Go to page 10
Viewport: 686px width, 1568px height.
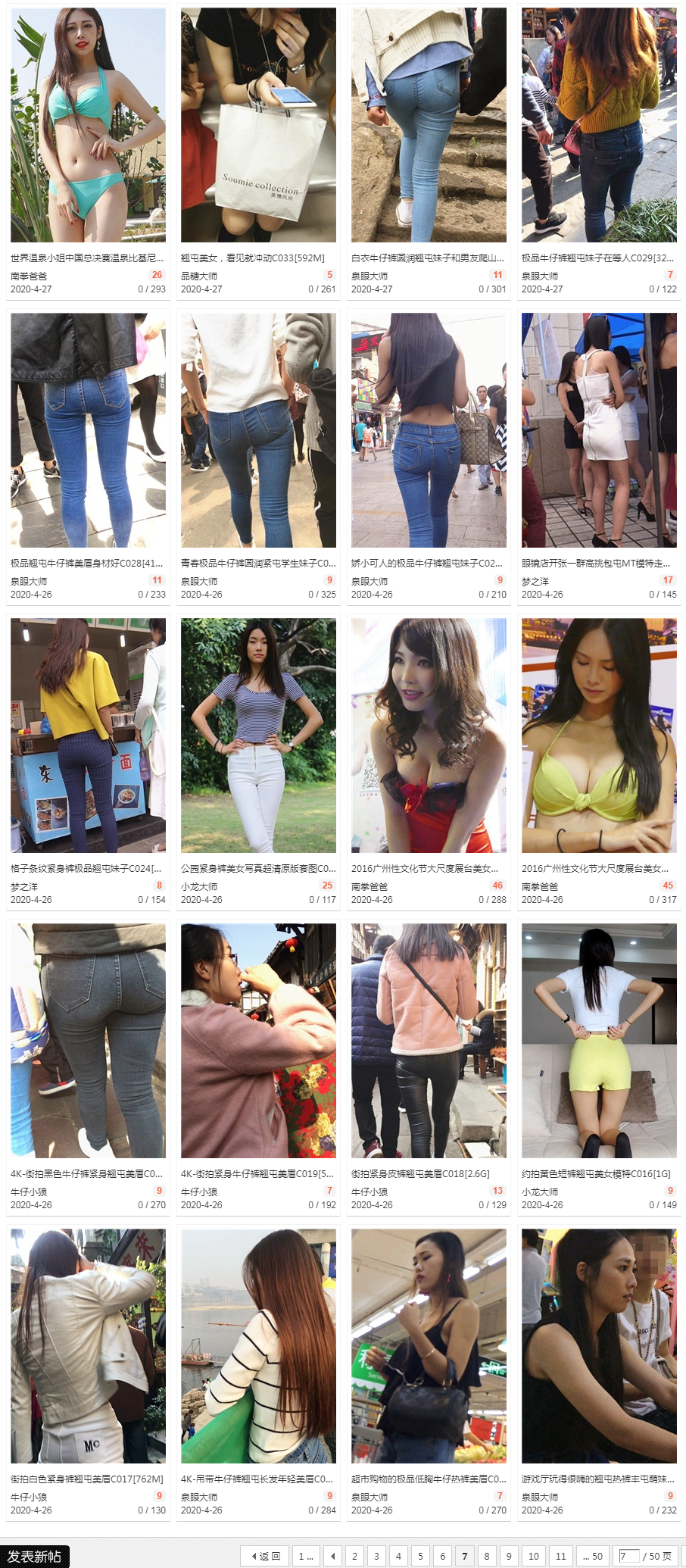tap(533, 1556)
